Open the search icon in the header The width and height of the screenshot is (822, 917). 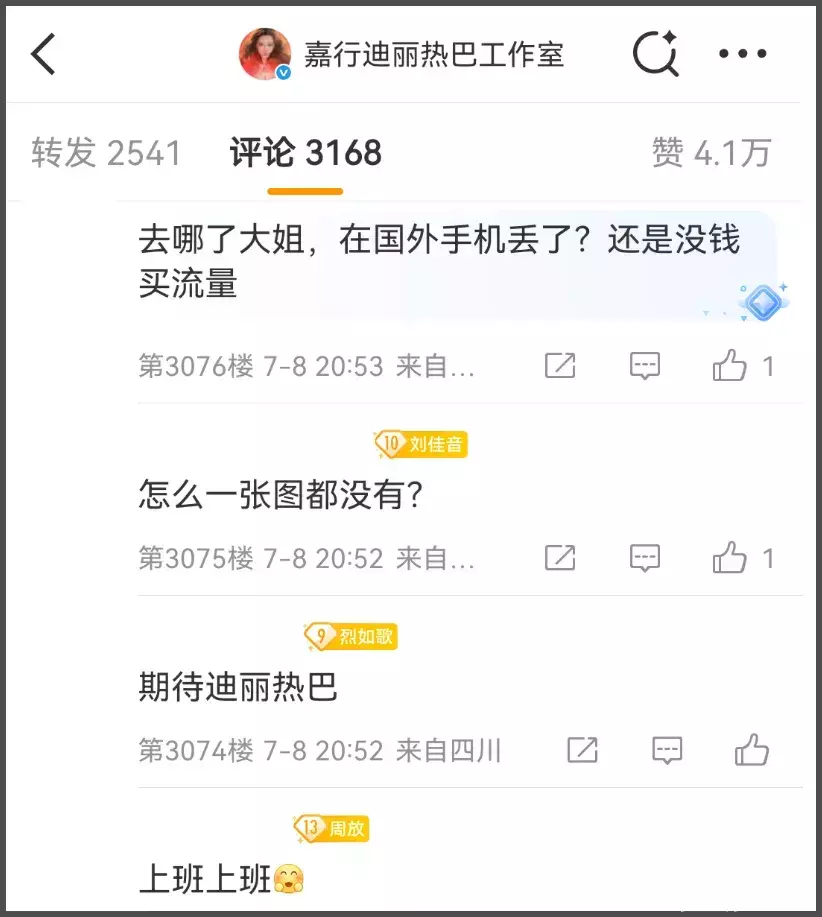[656, 54]
